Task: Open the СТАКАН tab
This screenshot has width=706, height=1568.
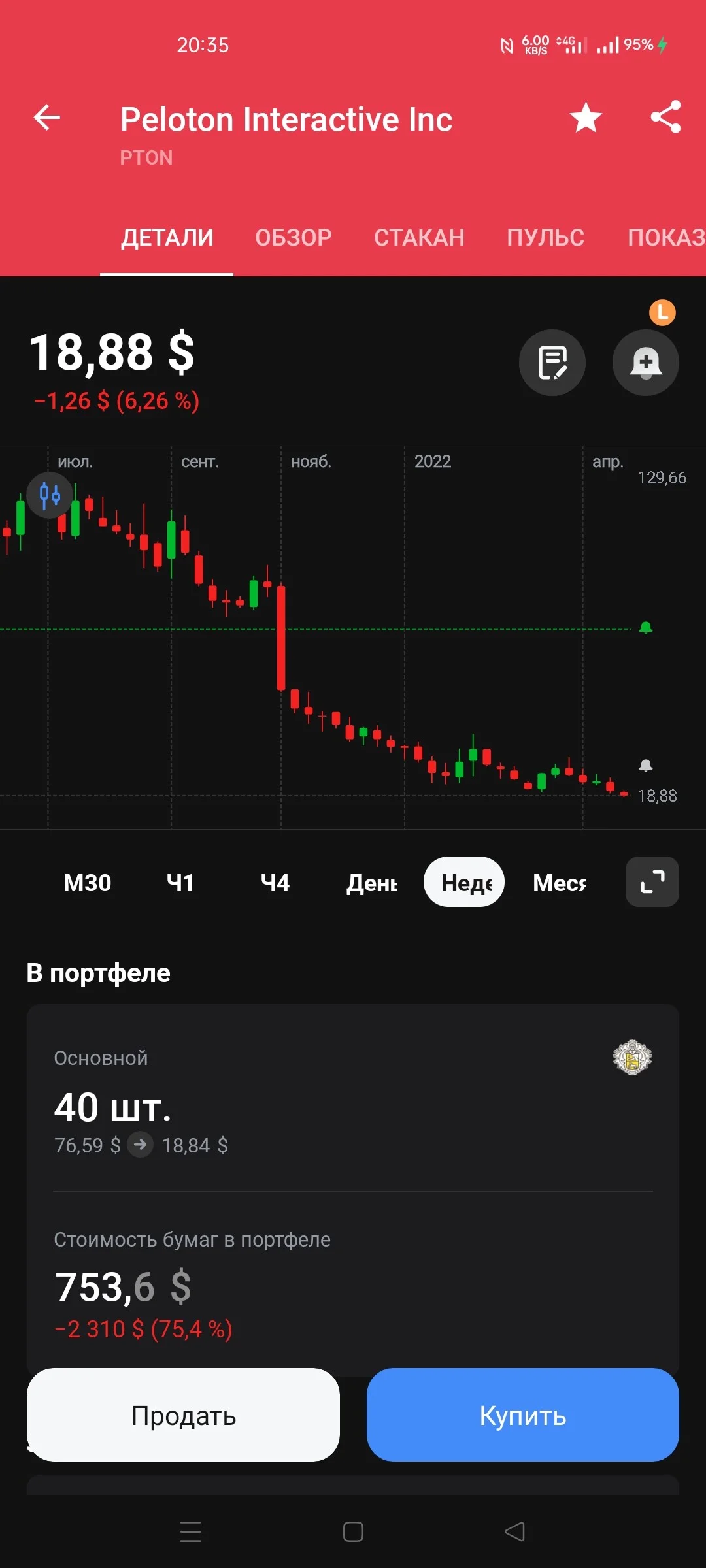Action: click(x=419, y=238)
